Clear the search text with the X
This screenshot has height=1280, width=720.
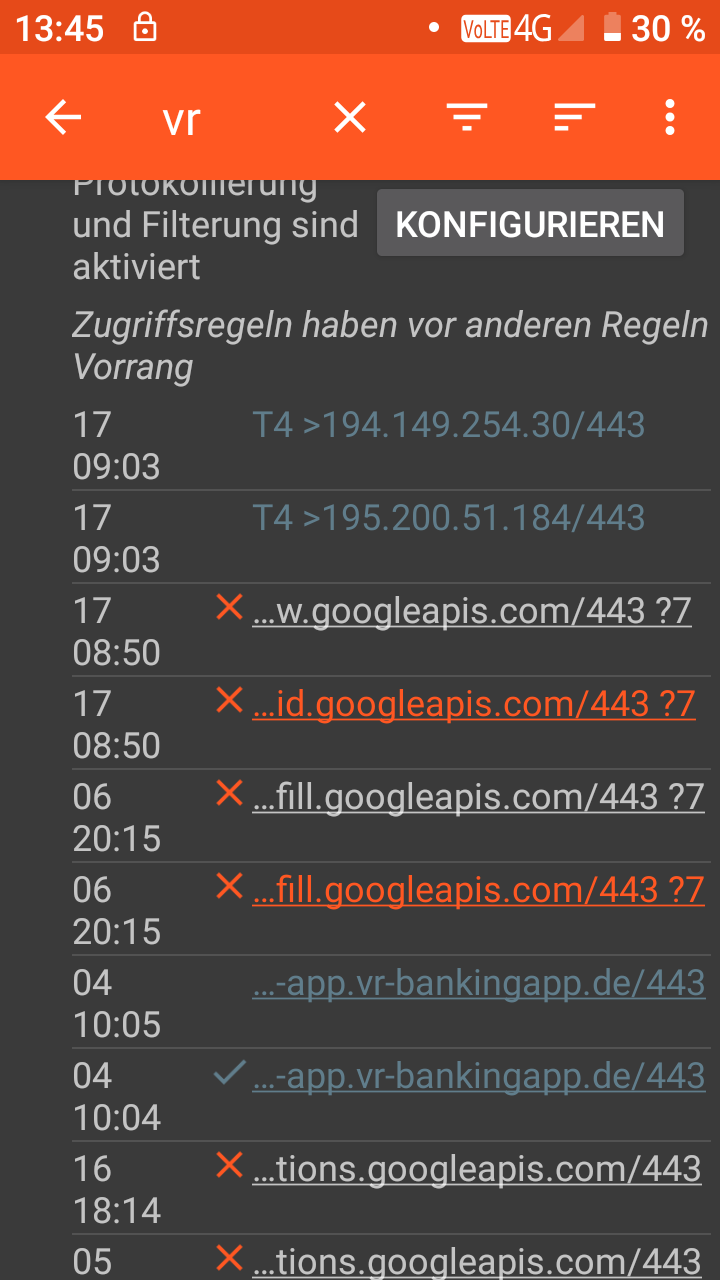[350, 118]
